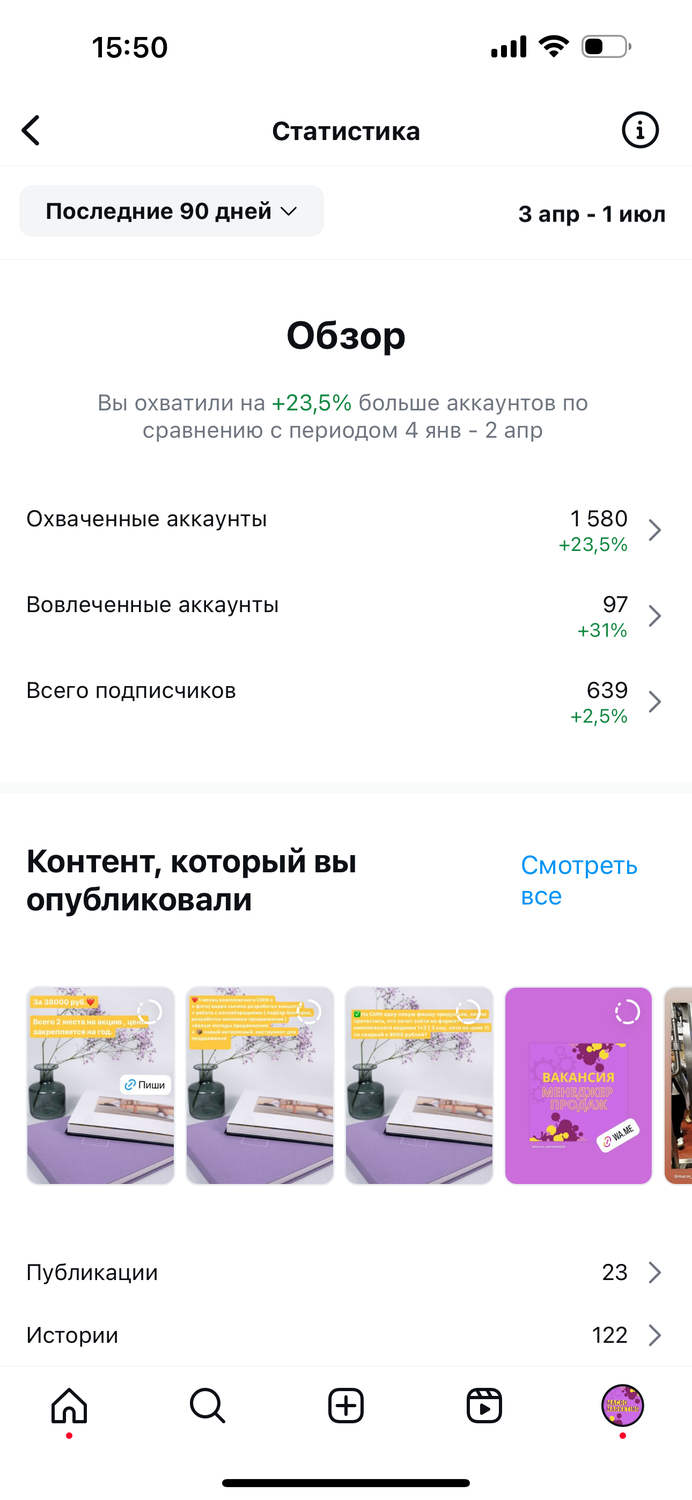This screenshot has height=1500, width=692.
Task: Open Охваченные аккаунты details
Action: pyautogui.click(x=345, y=530)
